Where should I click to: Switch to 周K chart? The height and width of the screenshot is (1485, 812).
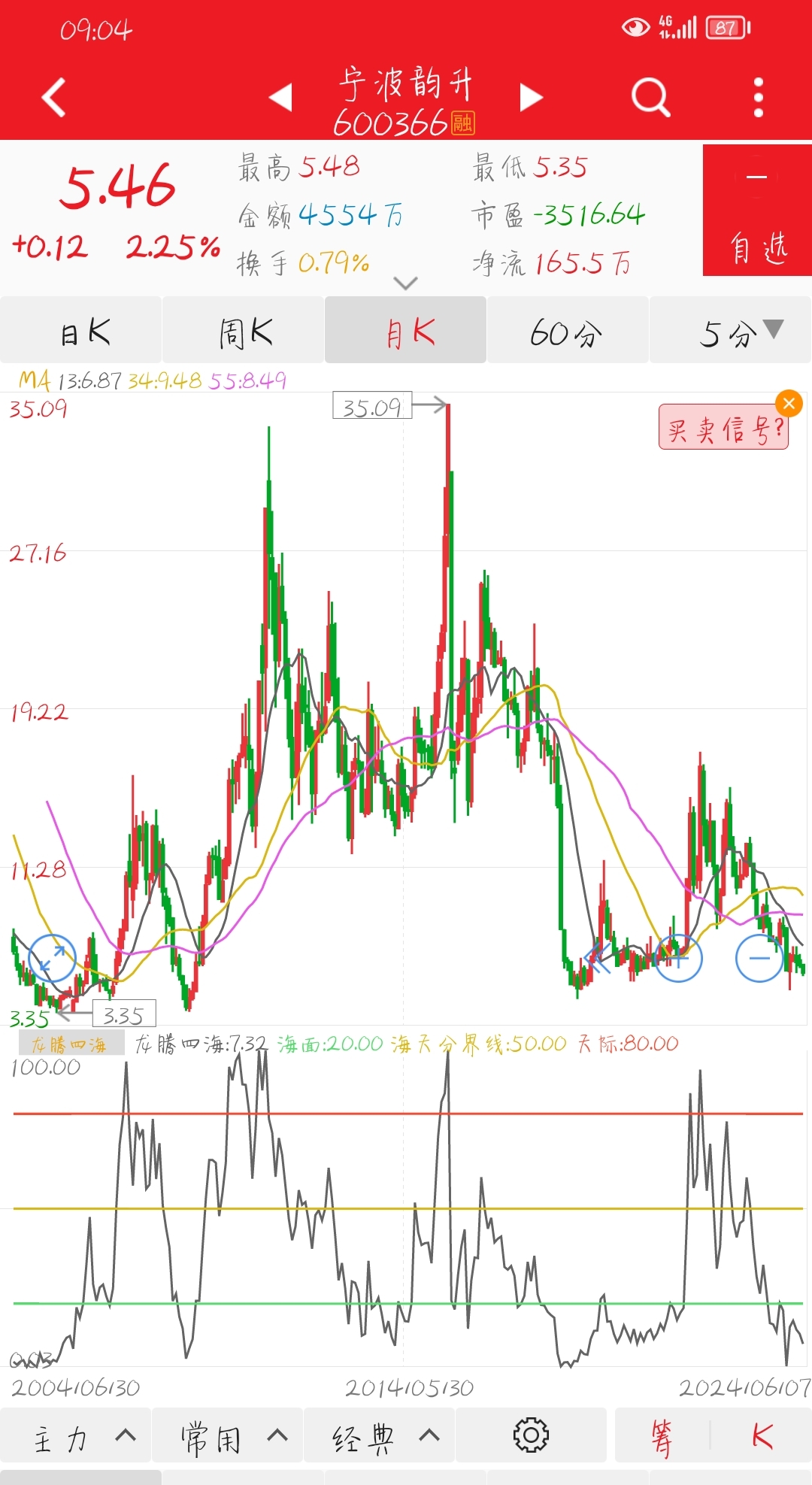(x=244, y=331)
